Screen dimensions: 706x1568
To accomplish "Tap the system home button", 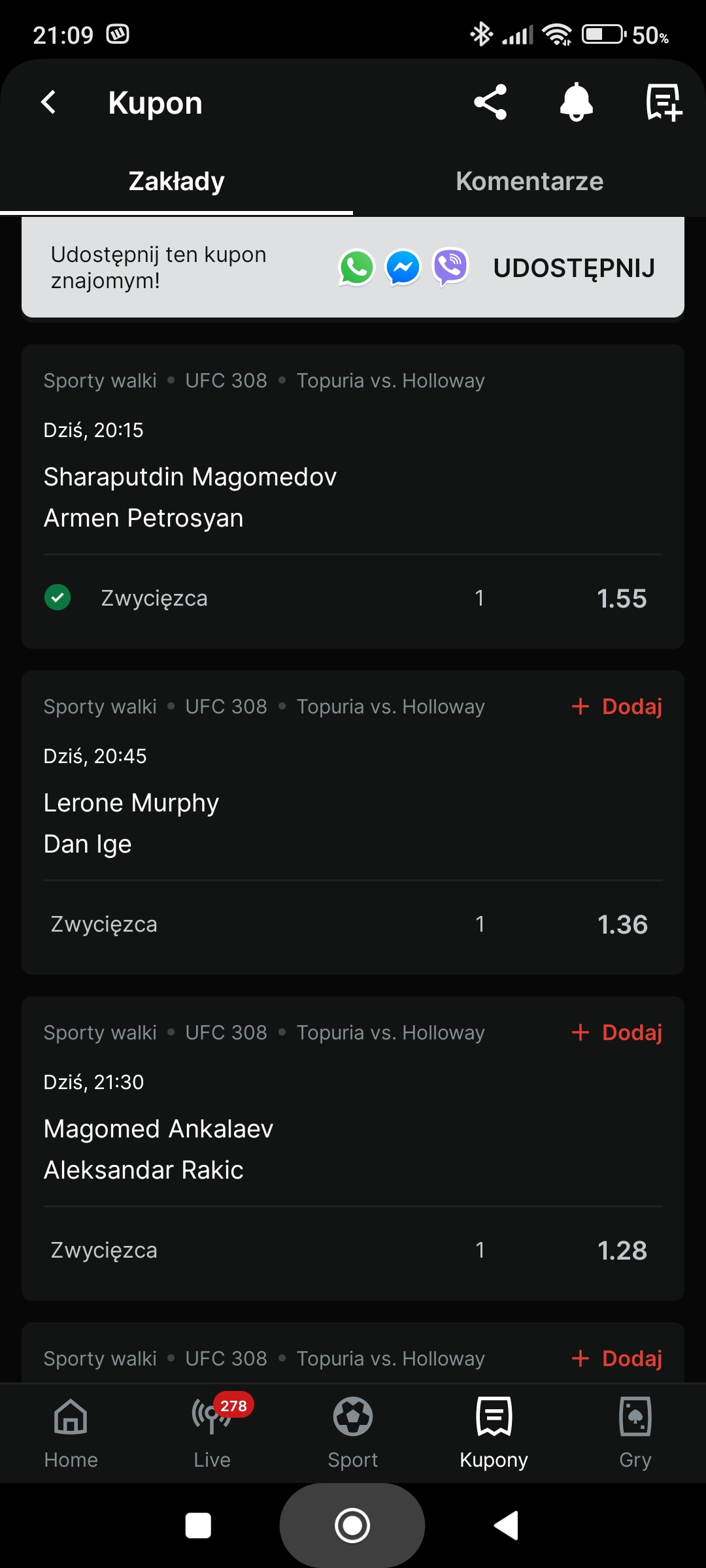I will click(x=352, y=1526).
